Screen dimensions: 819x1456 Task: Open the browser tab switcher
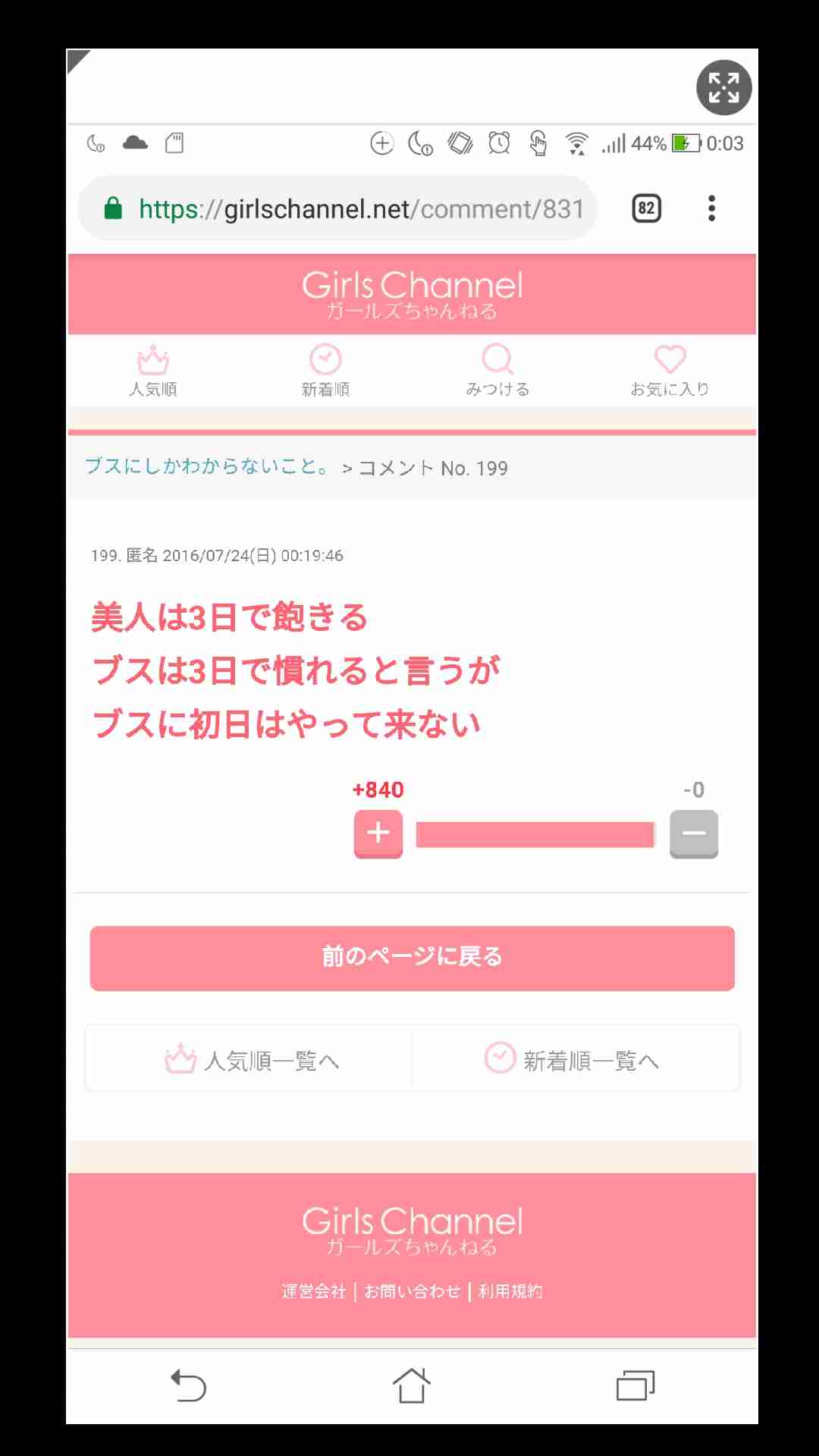click(646, 209)
